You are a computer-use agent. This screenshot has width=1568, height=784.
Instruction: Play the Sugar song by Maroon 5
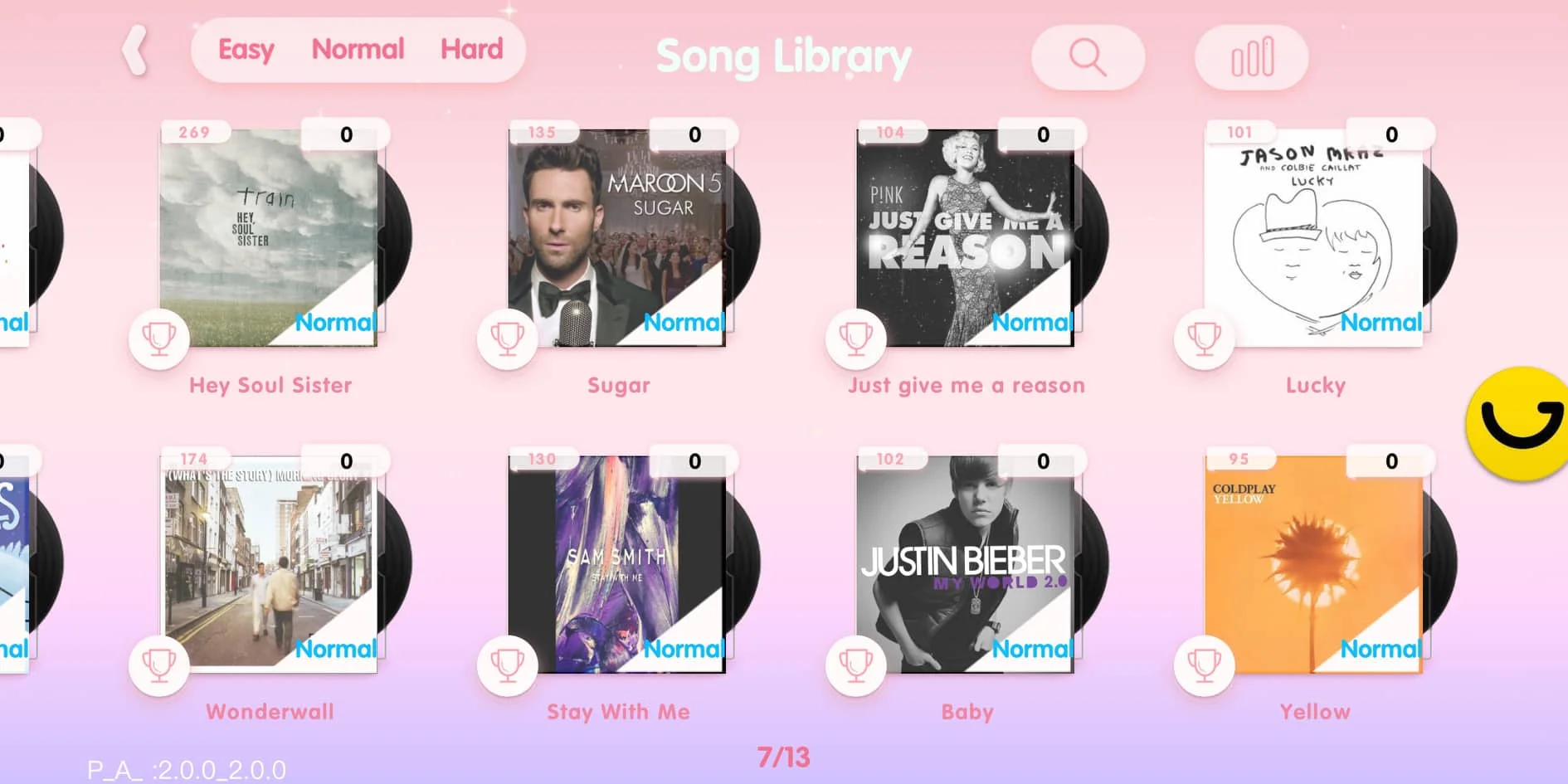[x=616, y=237]
